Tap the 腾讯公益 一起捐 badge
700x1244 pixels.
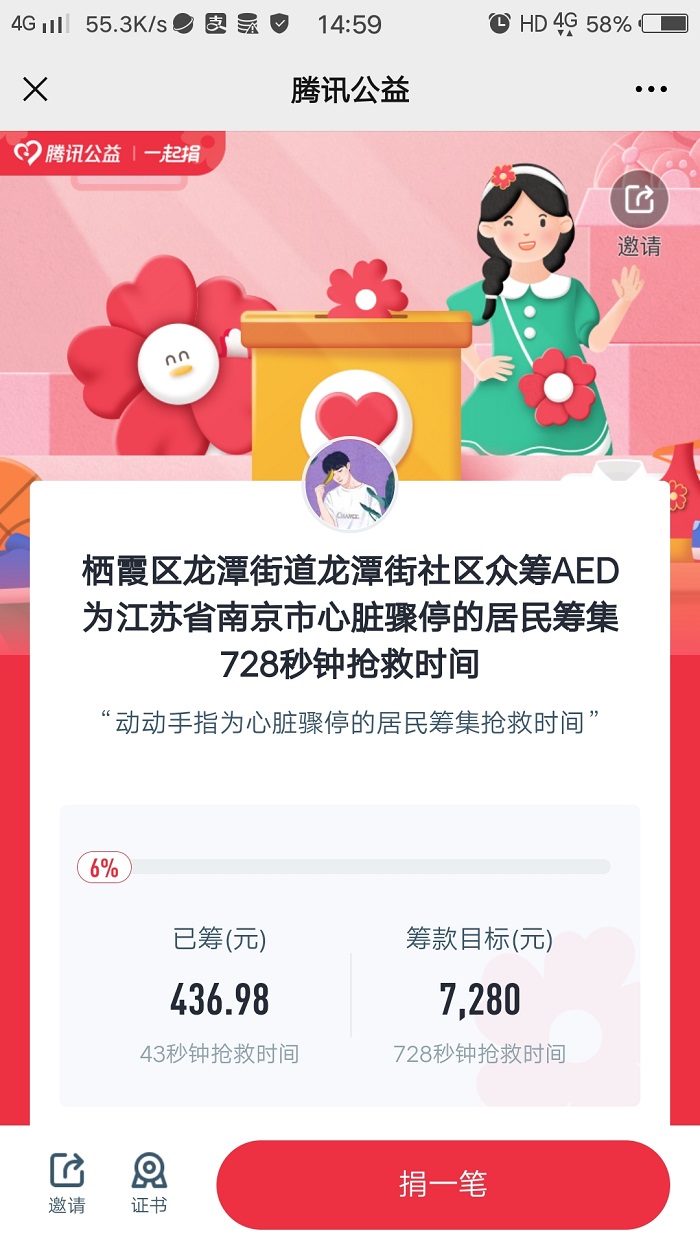pos(110,153)
